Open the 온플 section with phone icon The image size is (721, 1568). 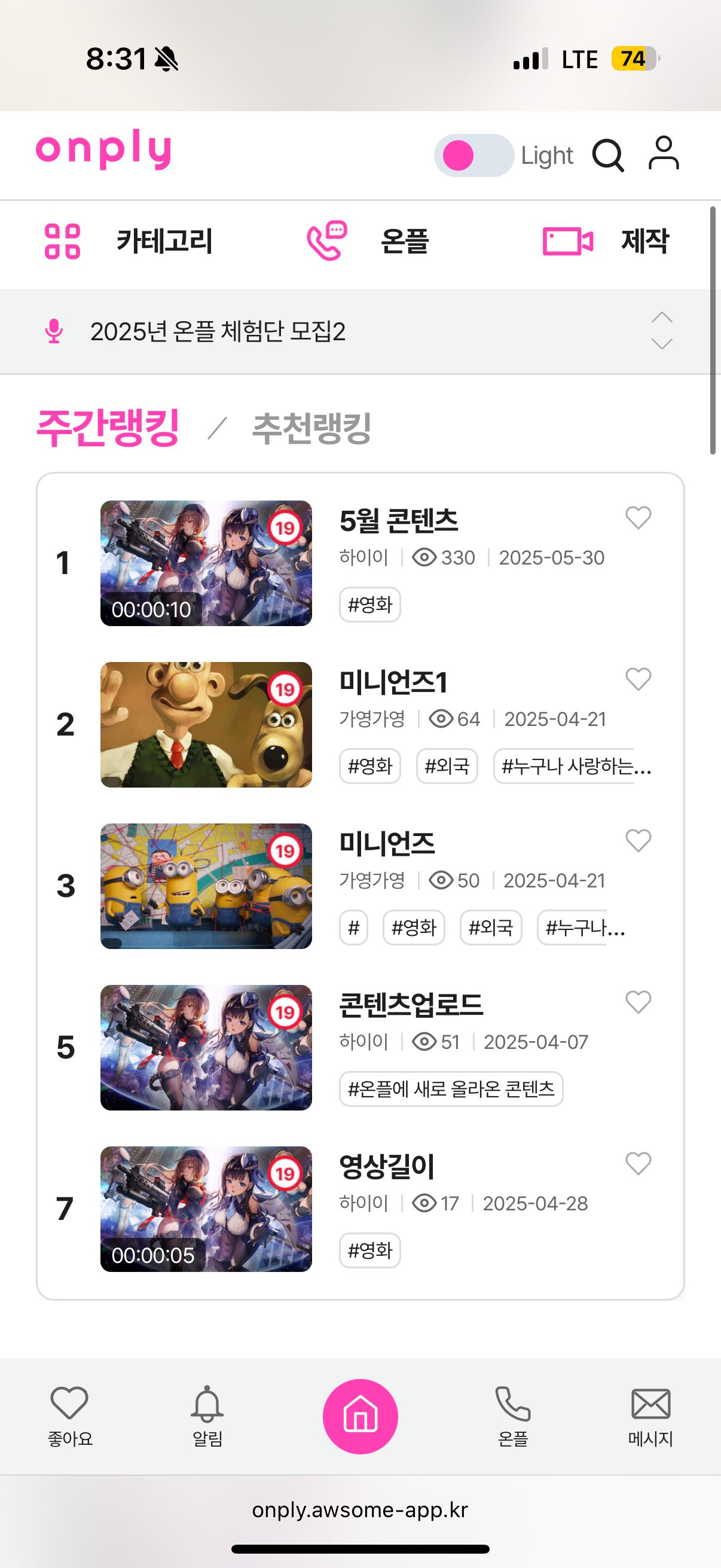[x=369, y=241]
